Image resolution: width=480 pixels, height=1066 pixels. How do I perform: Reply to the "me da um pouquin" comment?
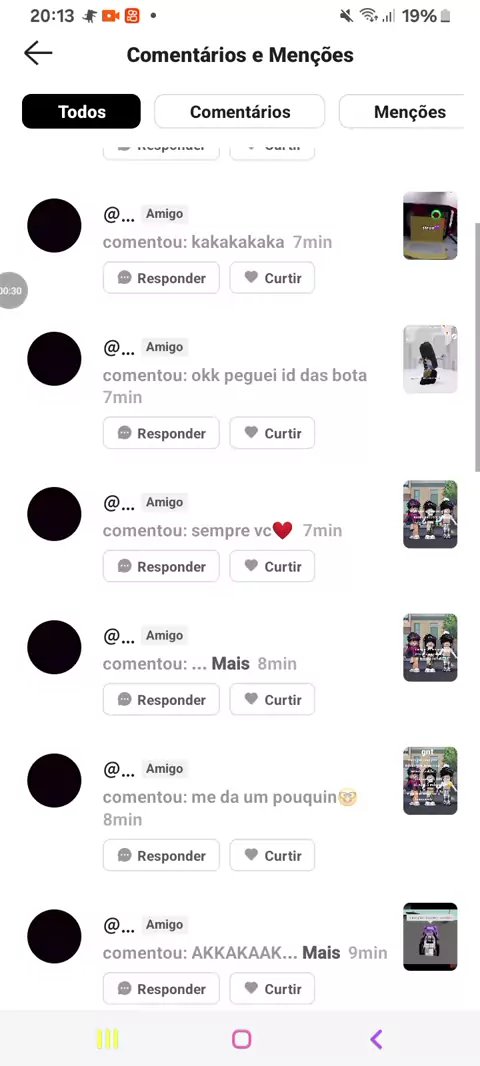coord(161,856)
